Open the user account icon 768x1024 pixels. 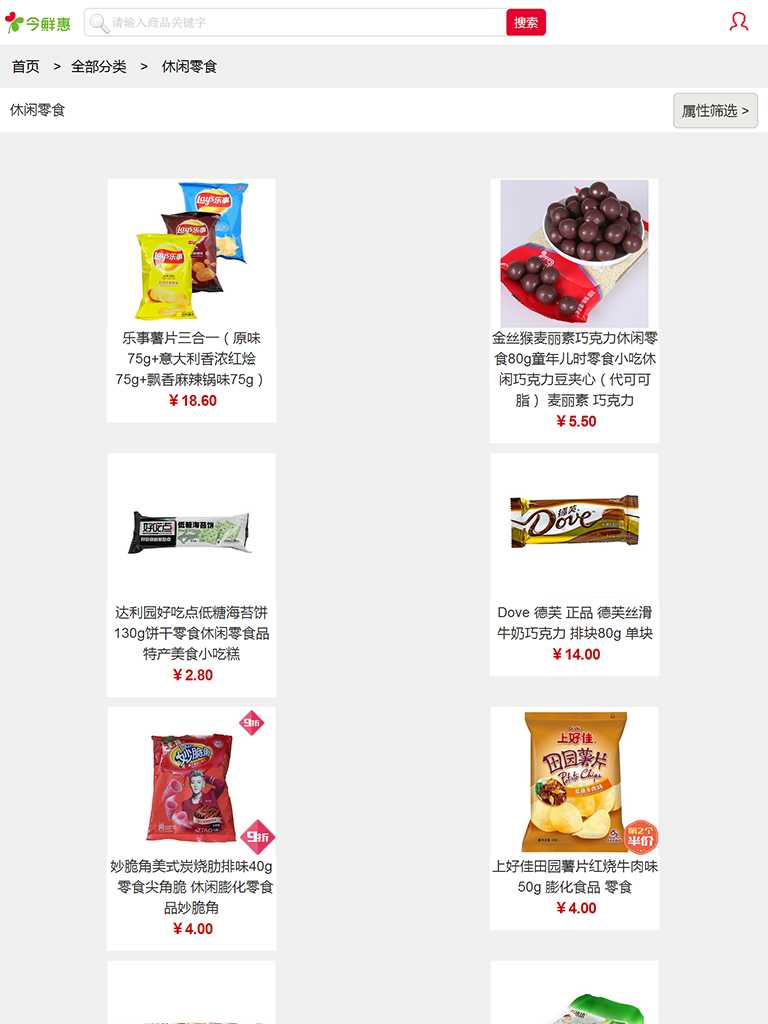coord(739,22)
